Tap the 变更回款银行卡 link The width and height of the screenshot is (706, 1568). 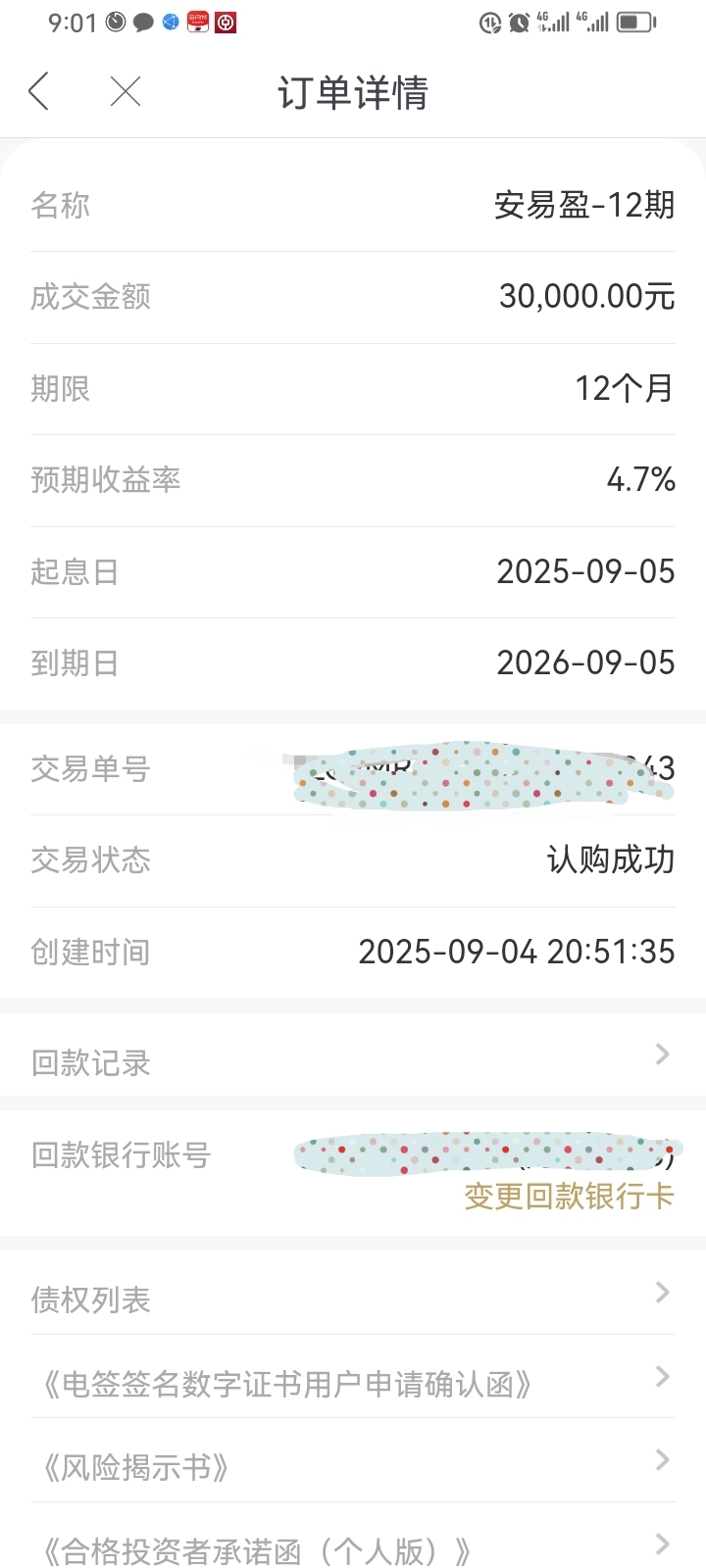569,1197
